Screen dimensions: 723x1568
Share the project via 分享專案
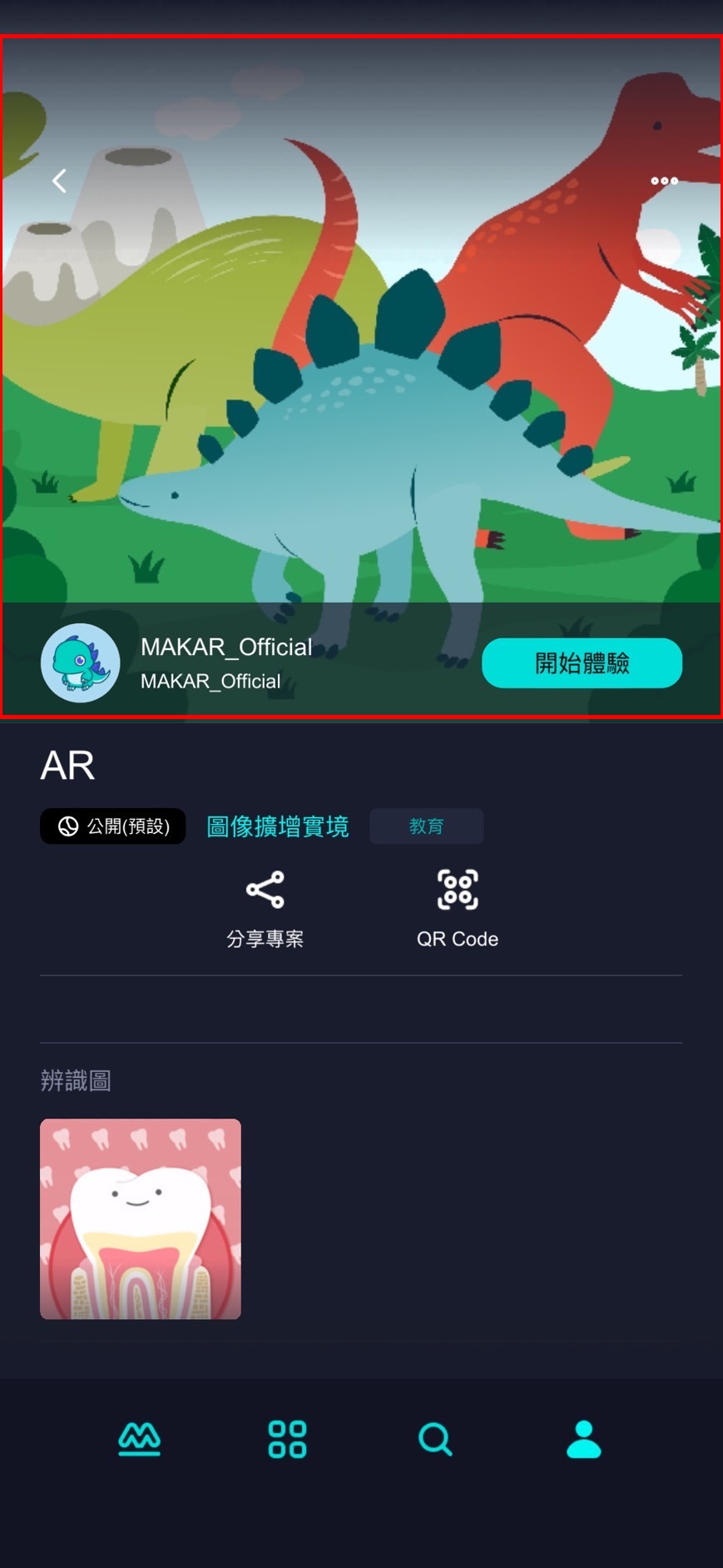click(x=265, y=908)
